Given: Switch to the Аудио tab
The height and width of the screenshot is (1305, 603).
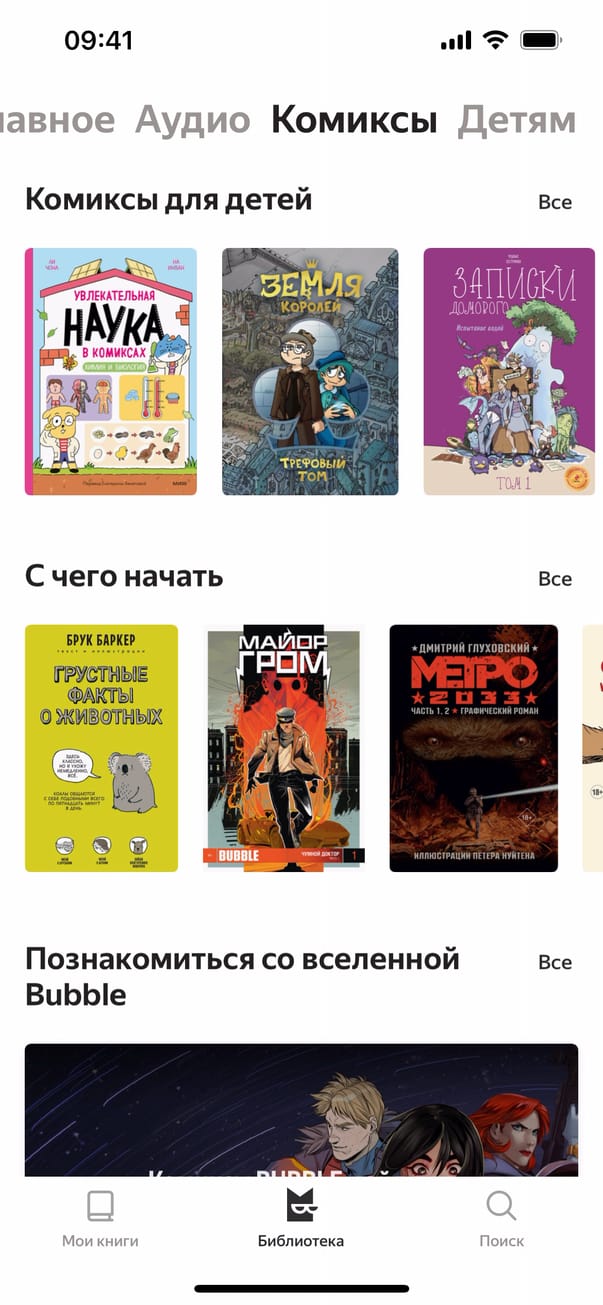Looking at the screenshot, I should click(192, 121).
